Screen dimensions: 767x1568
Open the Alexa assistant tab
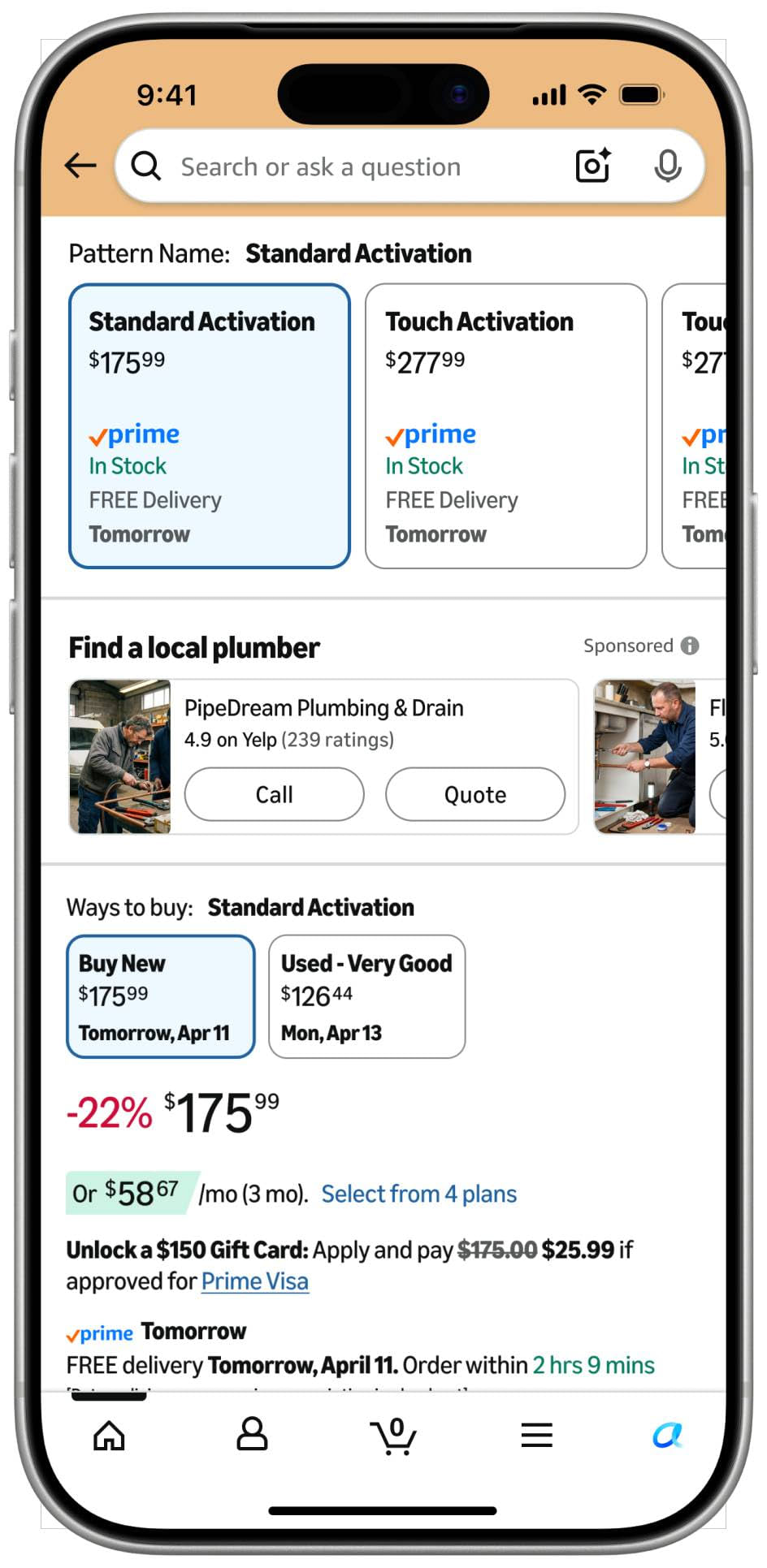668,1435
